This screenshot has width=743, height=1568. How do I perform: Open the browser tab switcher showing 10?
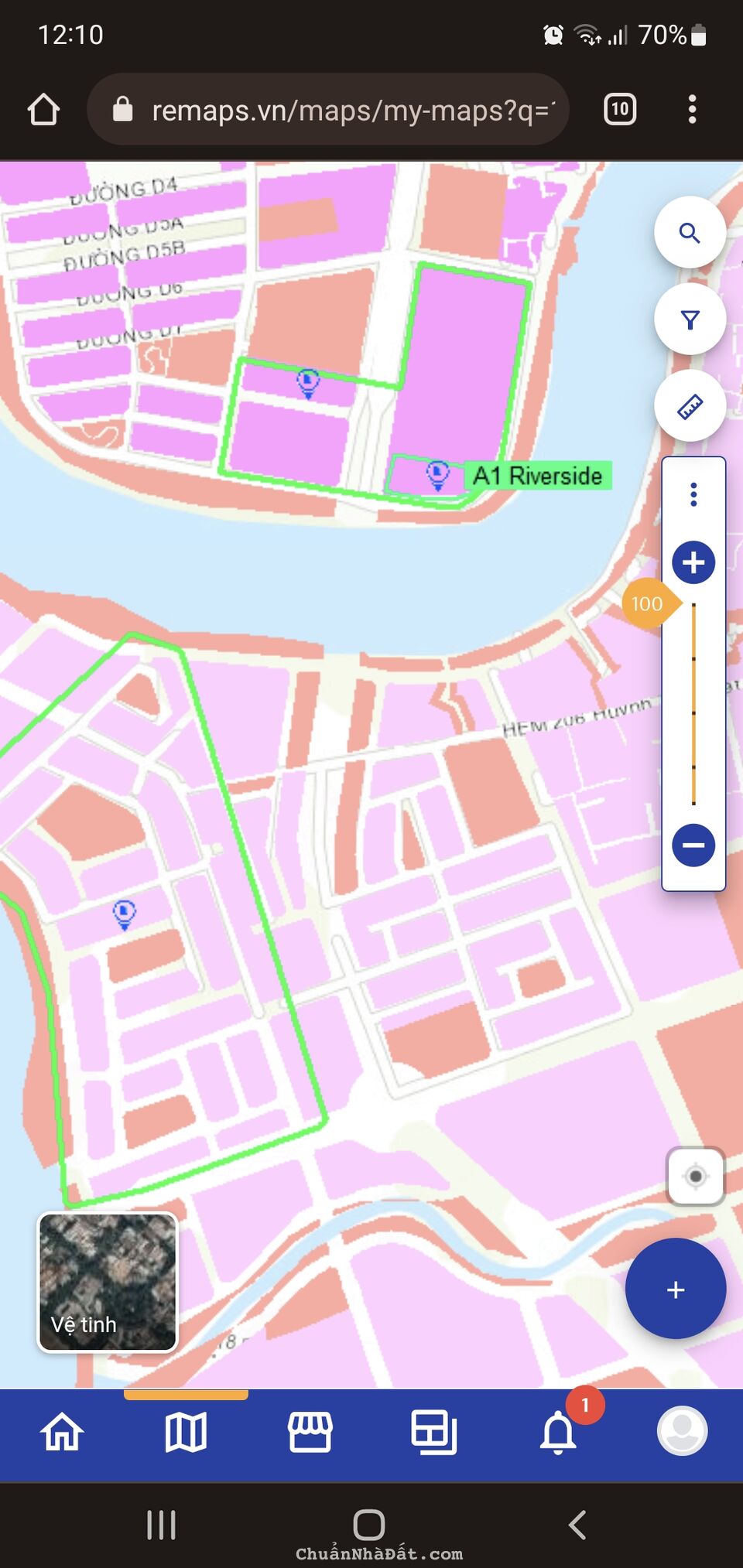620,110
